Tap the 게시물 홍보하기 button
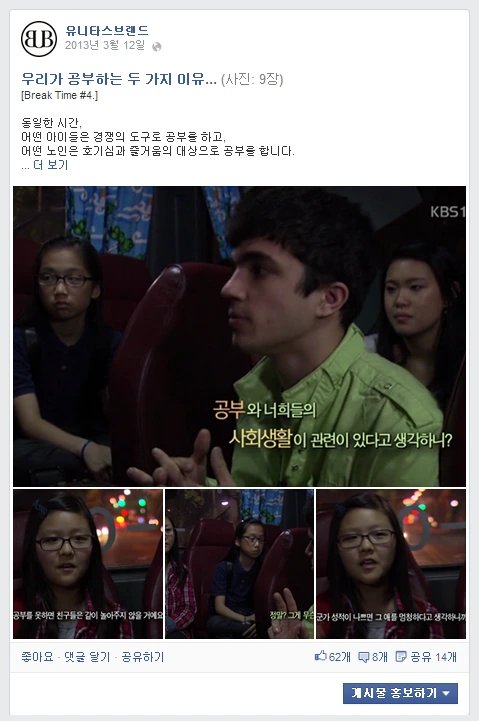This screenshot has width=479, height=721. (400, 693)
